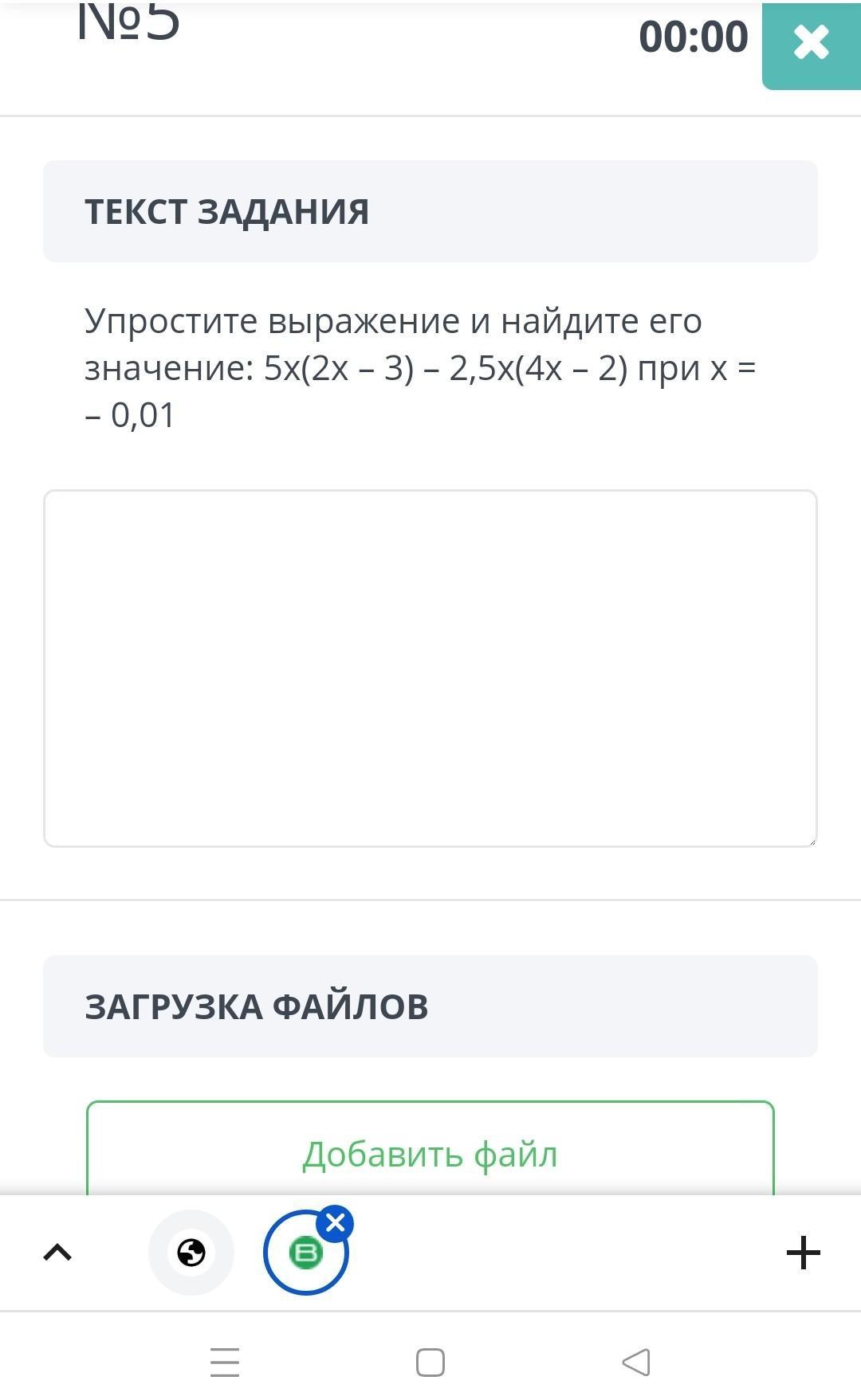Go back with the system back button
This screenshot has height=1400, width=861.
click(x=636, y=1362)
